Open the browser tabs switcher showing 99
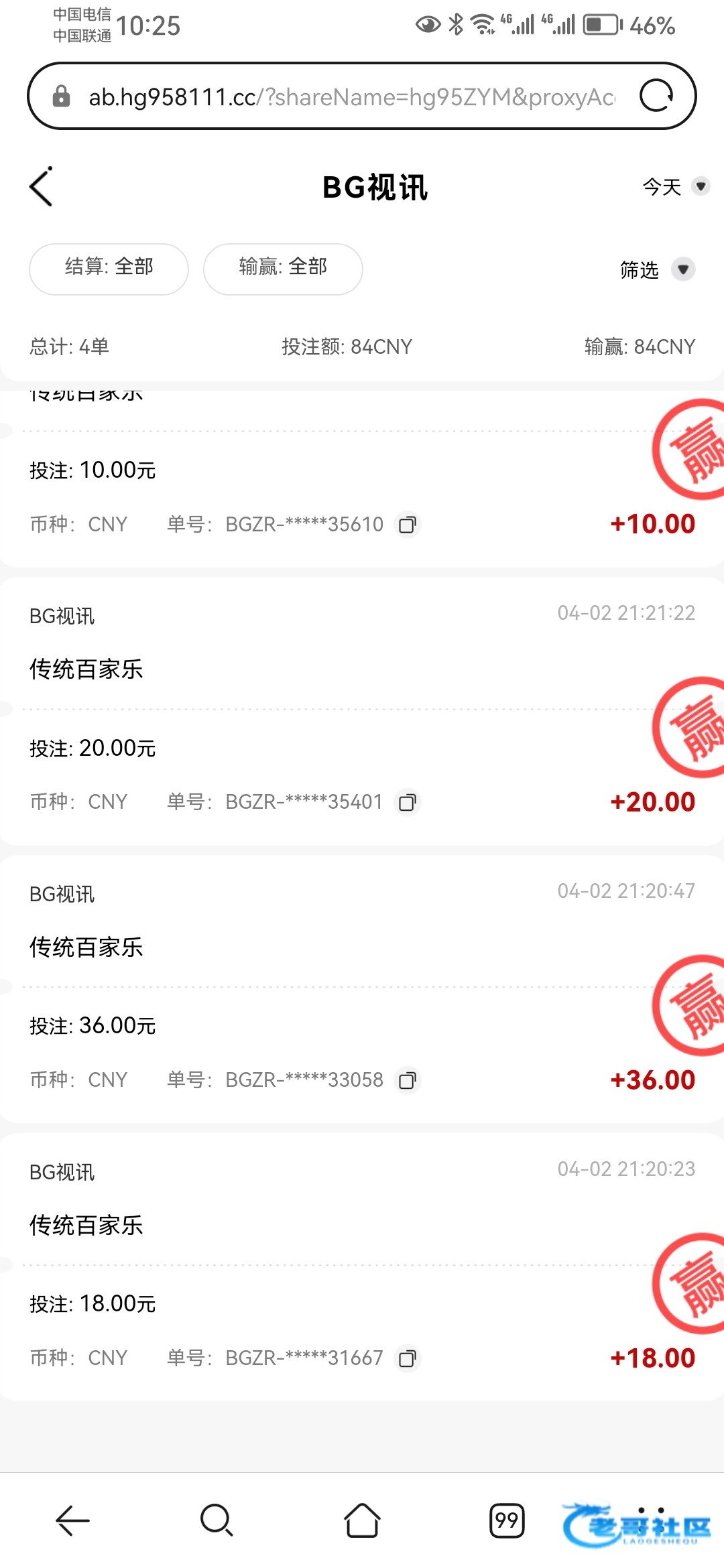 click(x=507, y=1520)
